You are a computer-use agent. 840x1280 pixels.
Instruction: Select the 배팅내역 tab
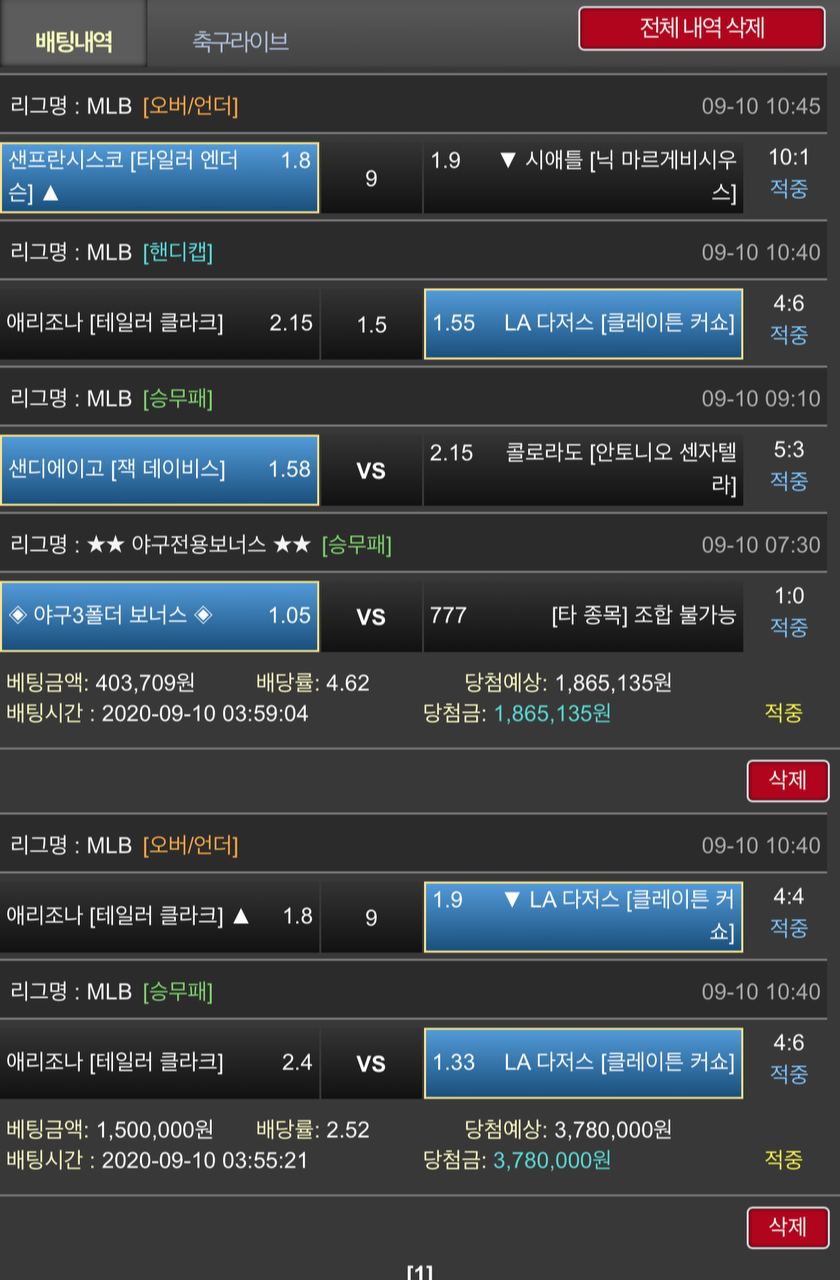point(73,41)
